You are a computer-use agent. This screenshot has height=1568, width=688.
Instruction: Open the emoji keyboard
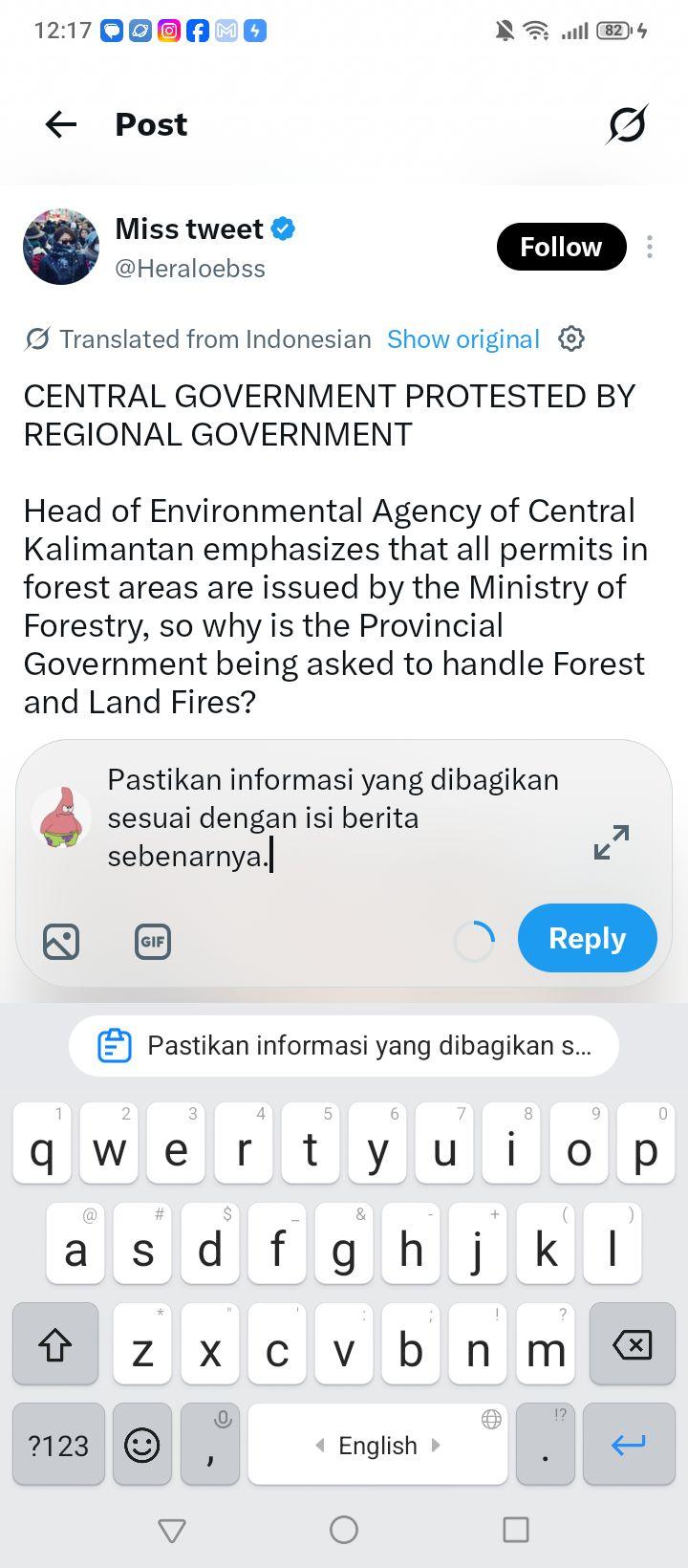click(x=142, y=1445)
